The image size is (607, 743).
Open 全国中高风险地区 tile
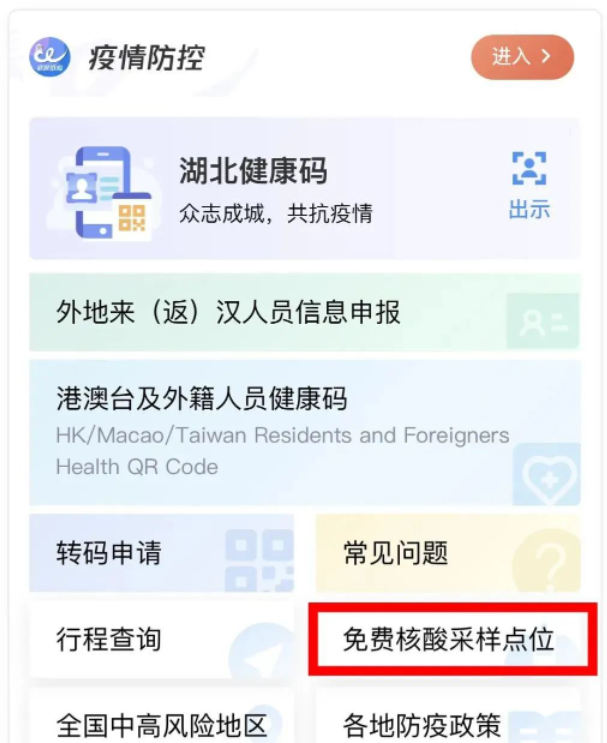click(161, 720)
